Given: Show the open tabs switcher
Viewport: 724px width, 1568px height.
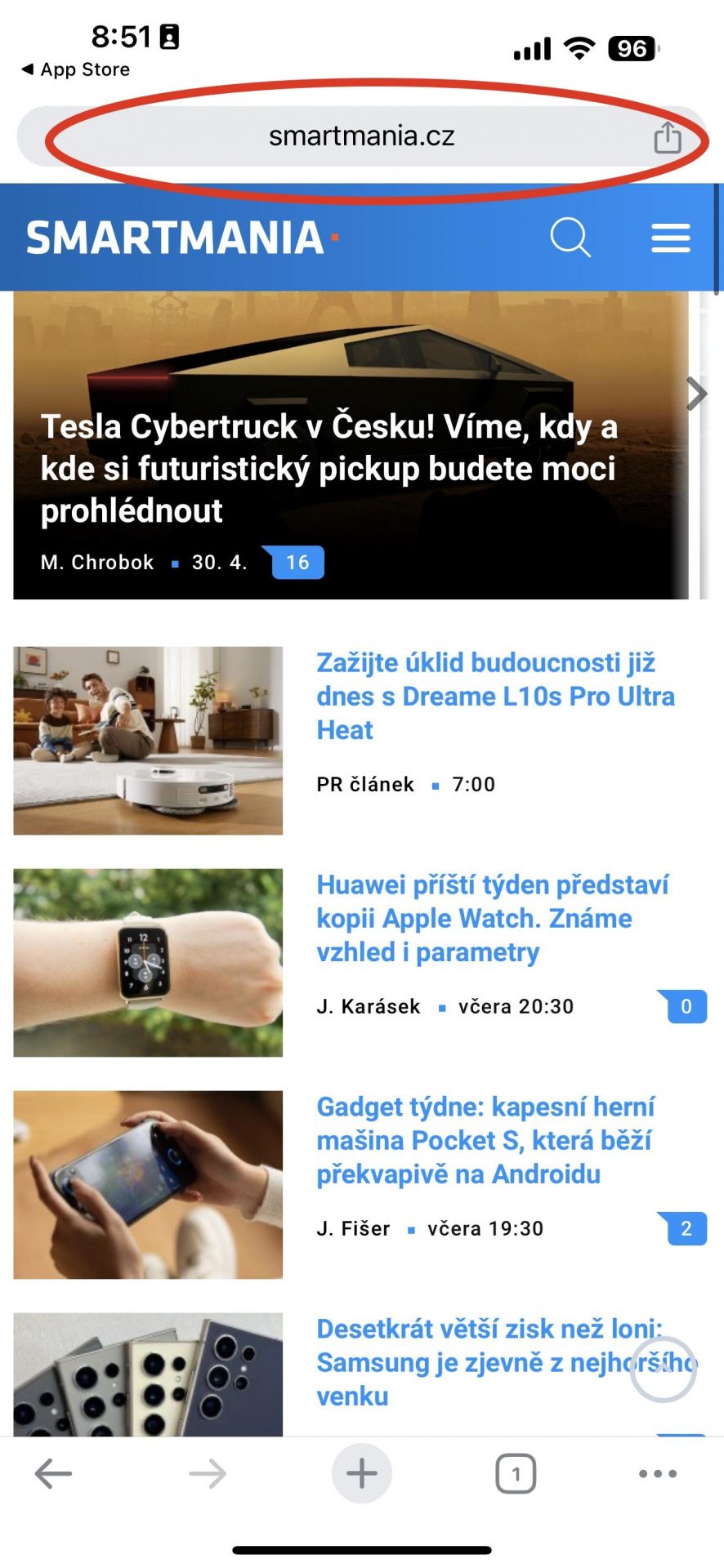Looking at the screenshot, I should pyautogui.click(x=516, y=1474).
